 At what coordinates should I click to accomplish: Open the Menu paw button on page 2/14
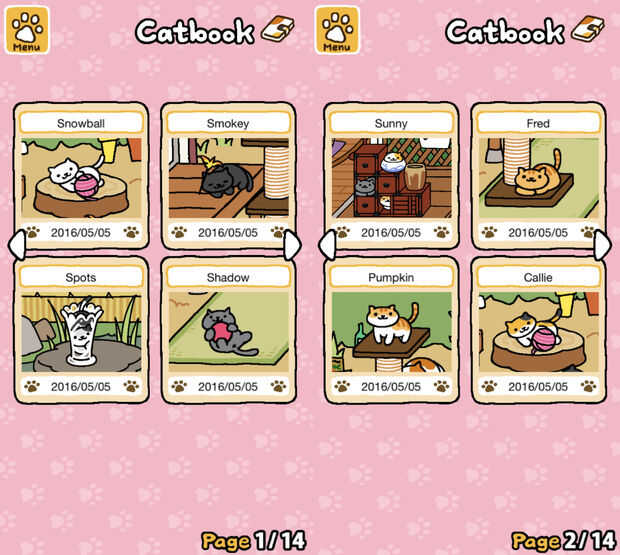click(x=337, y=30)
